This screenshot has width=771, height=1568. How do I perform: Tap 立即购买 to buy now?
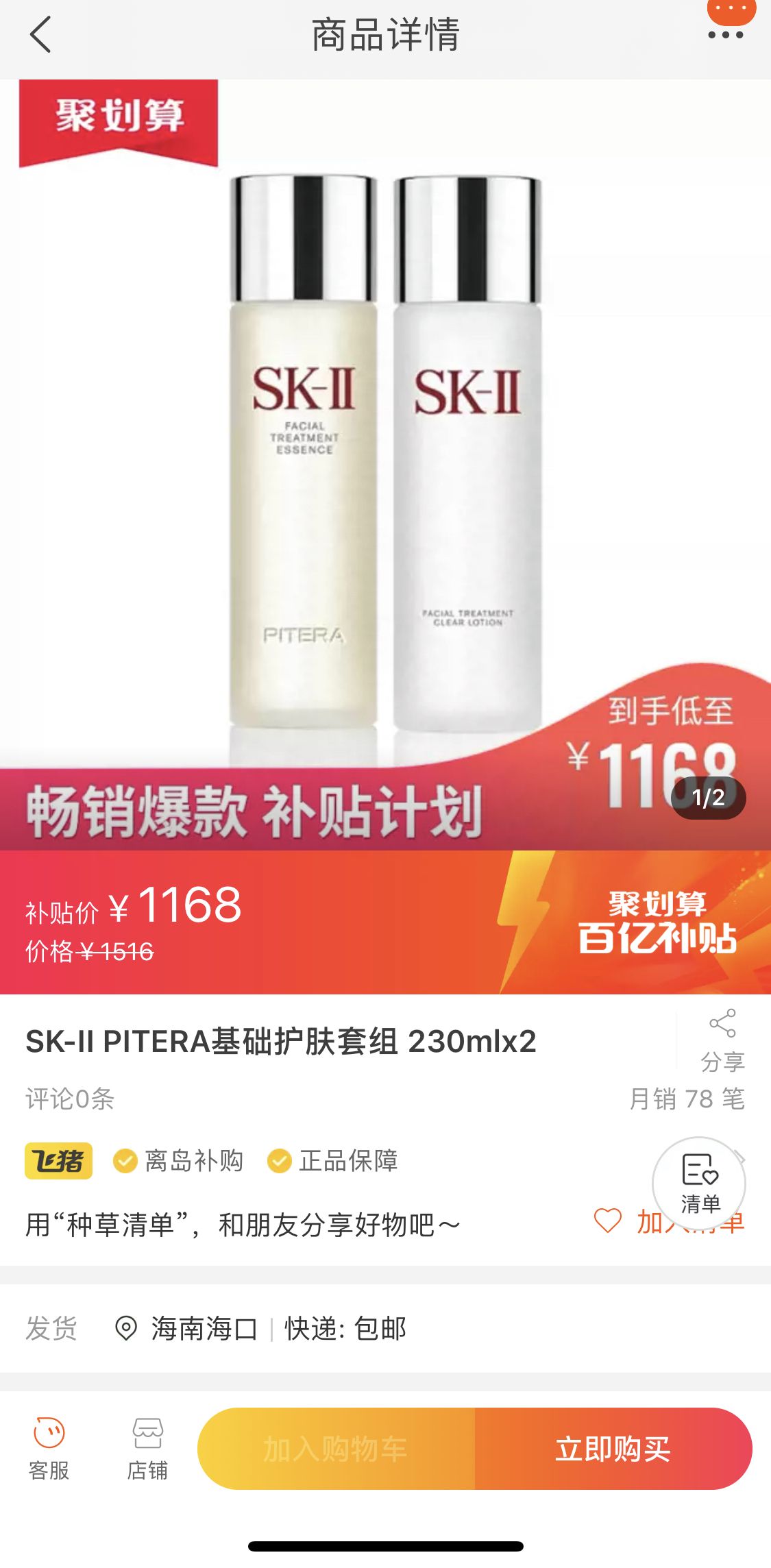pos(613,1448)
